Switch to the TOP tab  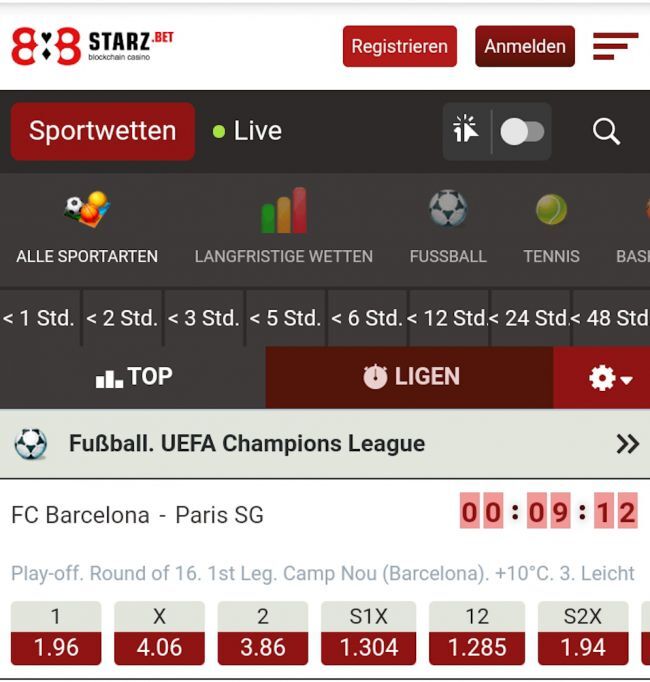pos(133,377)
